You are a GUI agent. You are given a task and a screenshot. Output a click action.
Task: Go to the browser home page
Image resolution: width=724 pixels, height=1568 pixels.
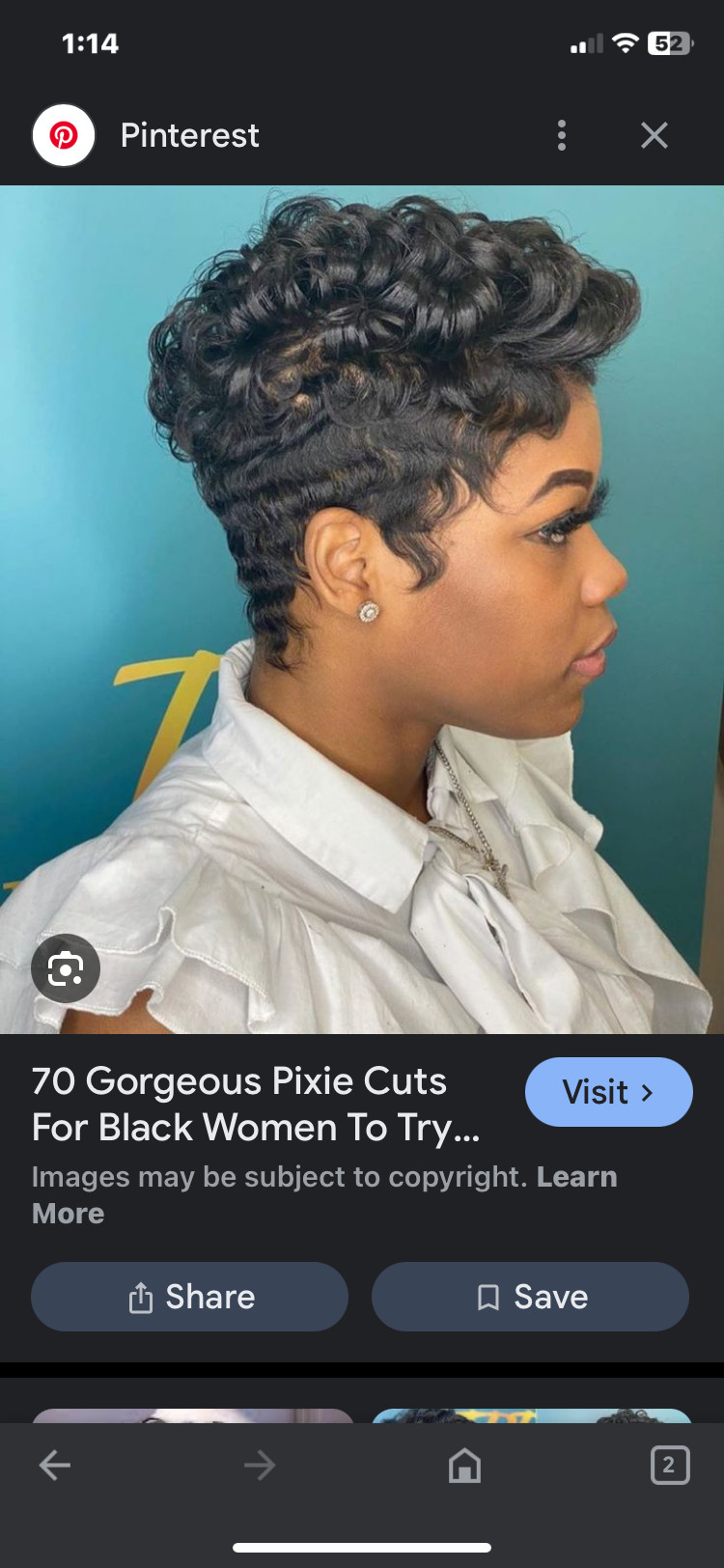click(464, 1466)
